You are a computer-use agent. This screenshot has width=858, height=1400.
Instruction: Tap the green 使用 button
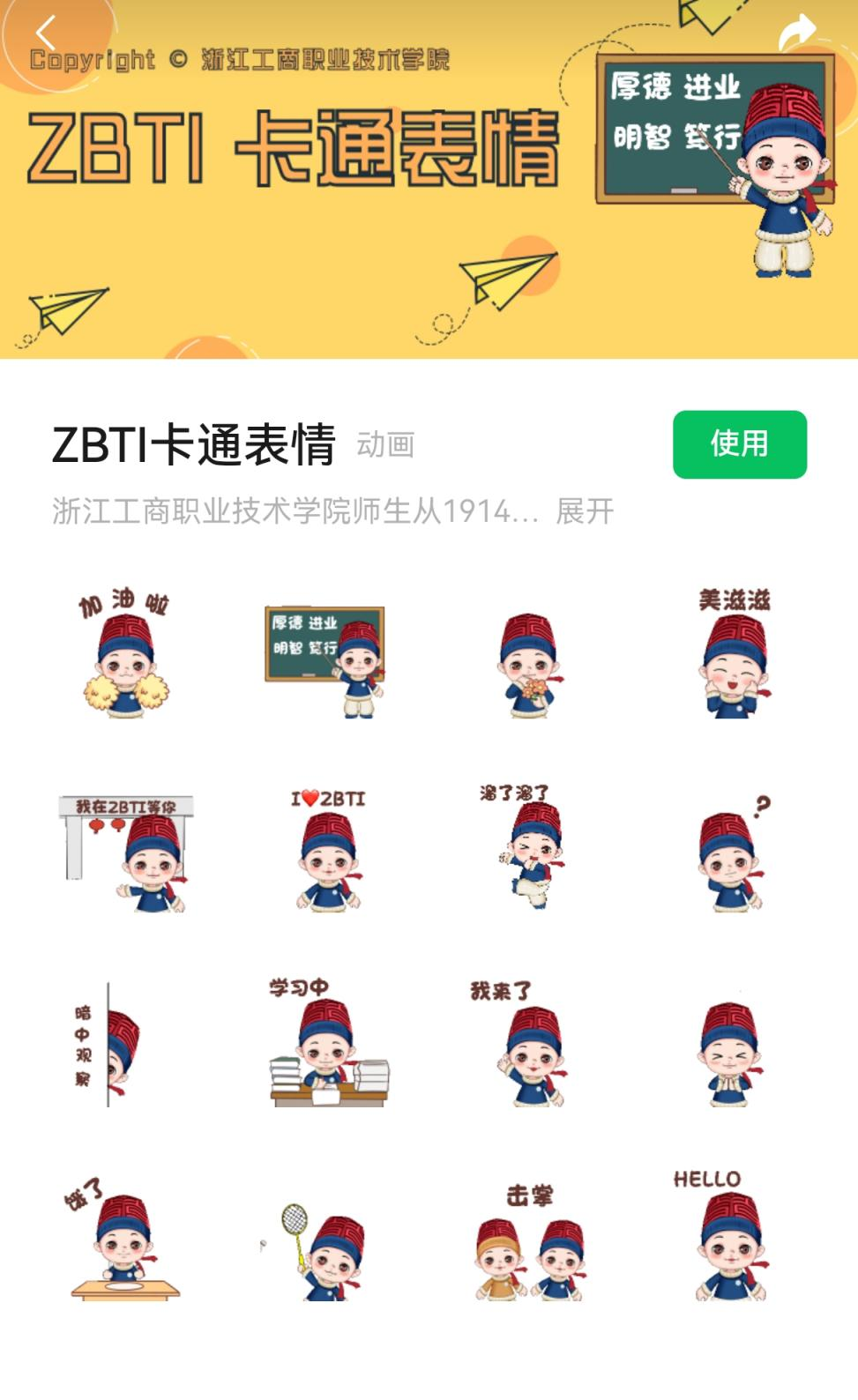click(x=739, y=443)
